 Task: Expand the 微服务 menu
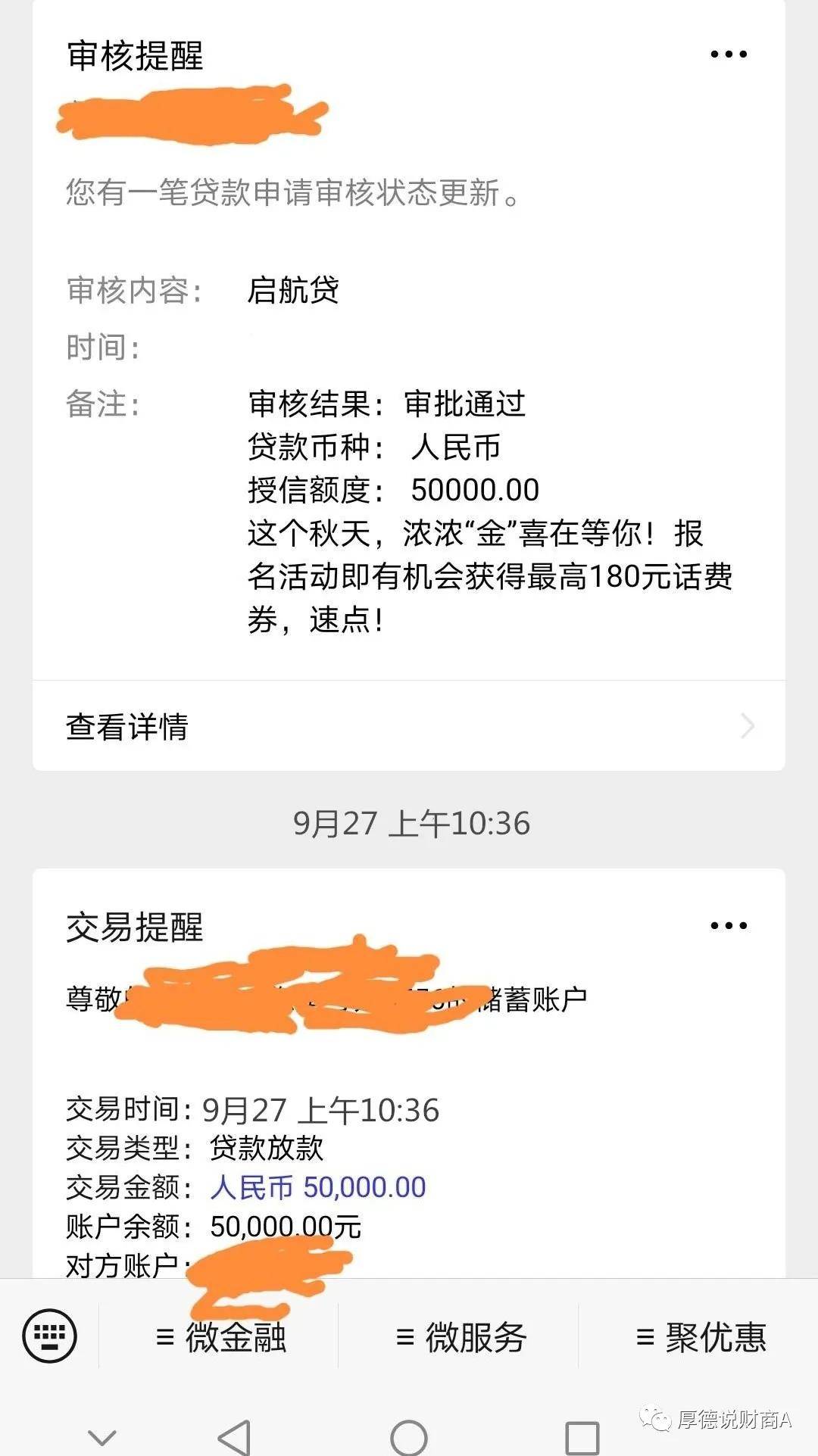tap(460, 1337)
